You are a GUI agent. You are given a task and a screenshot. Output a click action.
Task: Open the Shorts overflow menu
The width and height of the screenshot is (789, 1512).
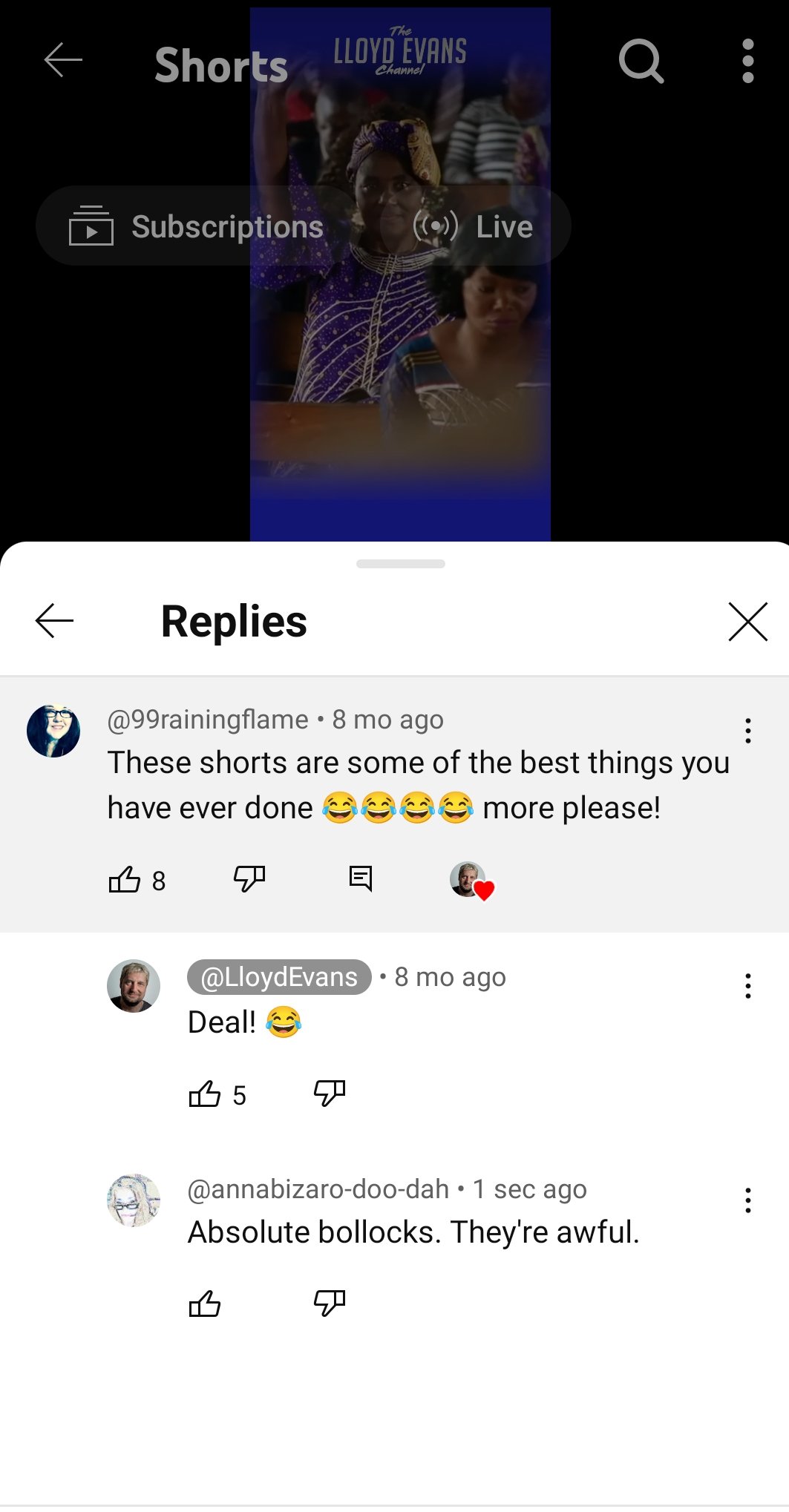[x=747, y=61]
